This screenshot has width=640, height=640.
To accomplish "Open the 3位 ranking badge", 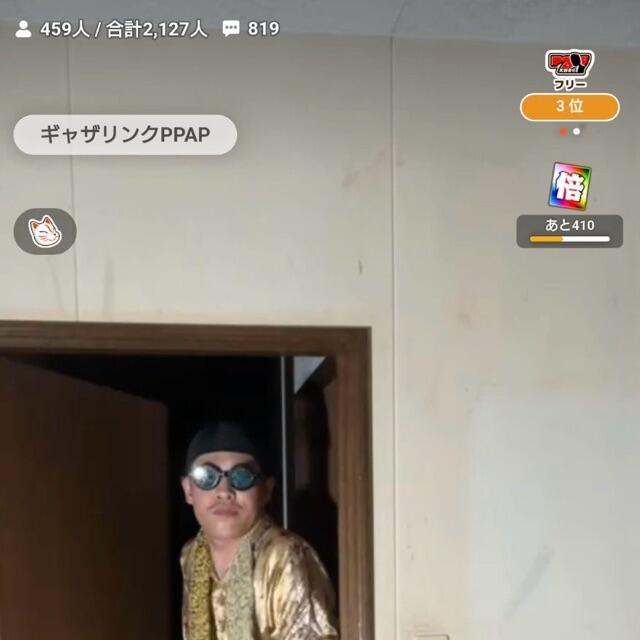I will click(570, 107).
